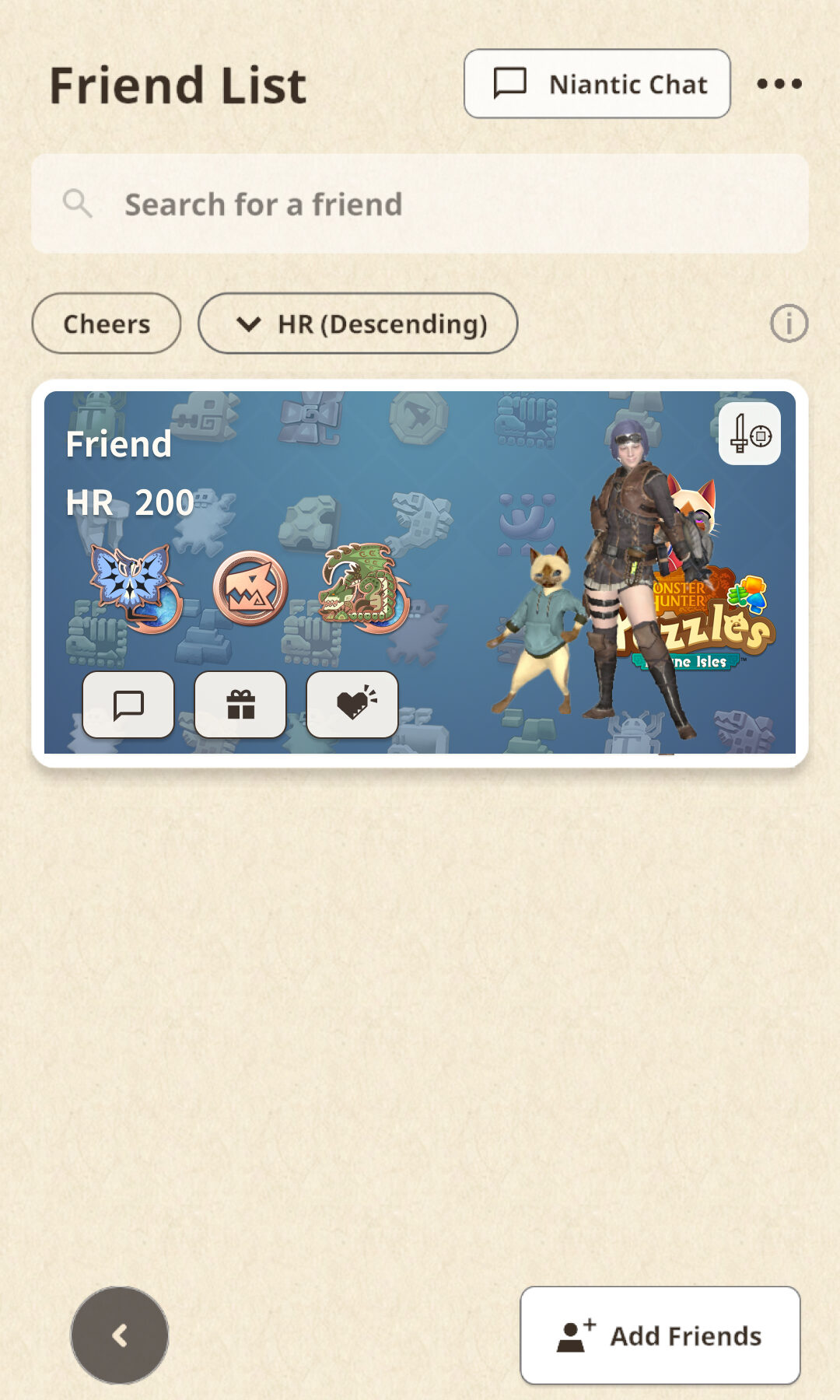
Task: Select the Cheers filter chip
Action: pyautogui.click(x=107, y=324)
